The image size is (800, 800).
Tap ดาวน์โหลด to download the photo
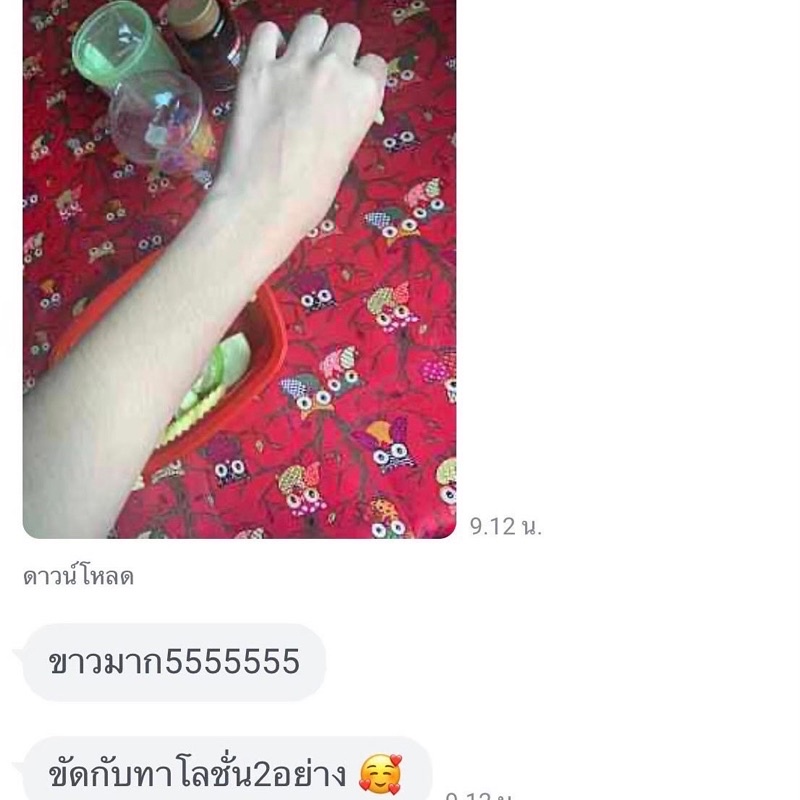[79, 577]
